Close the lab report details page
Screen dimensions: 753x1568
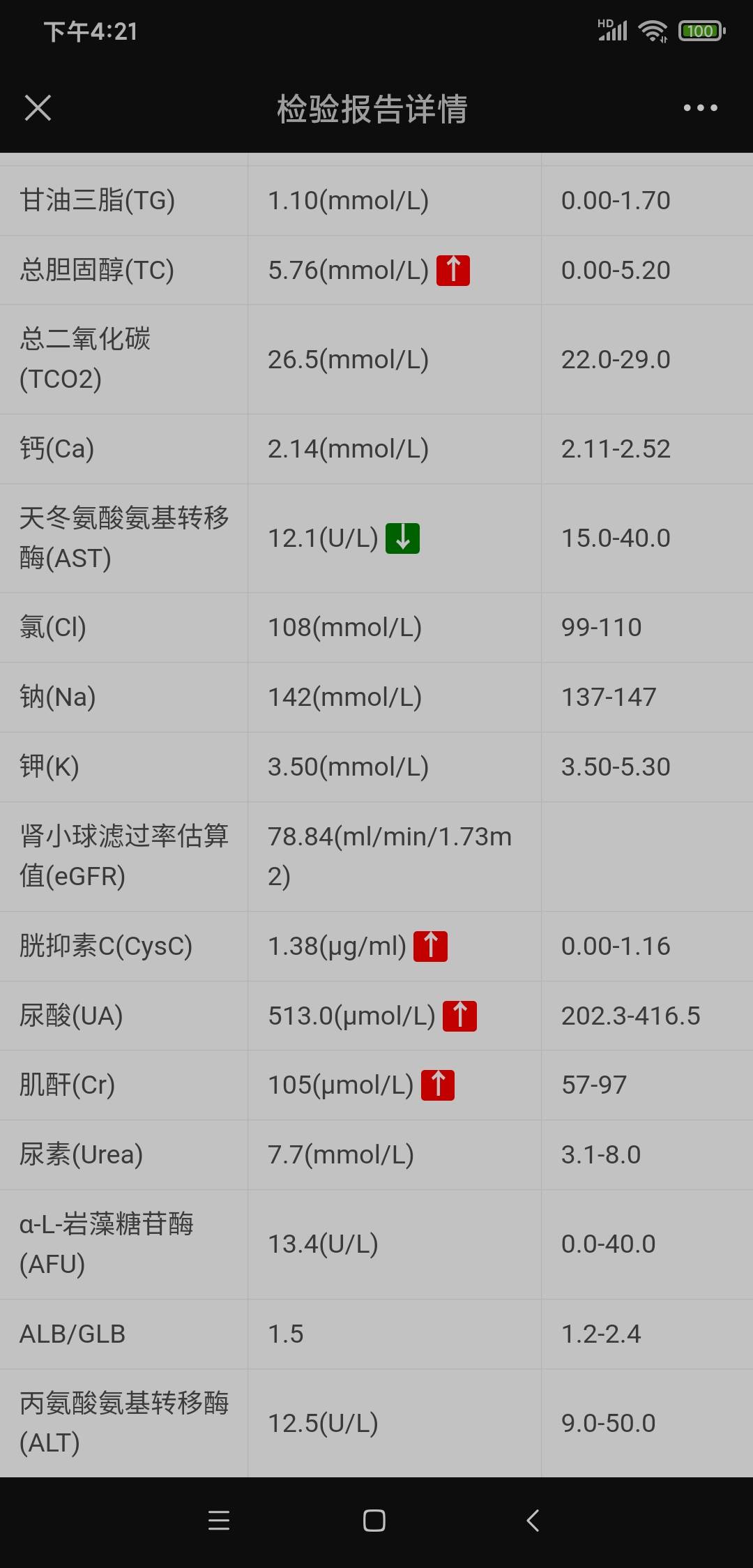click(x=38, y=108)
